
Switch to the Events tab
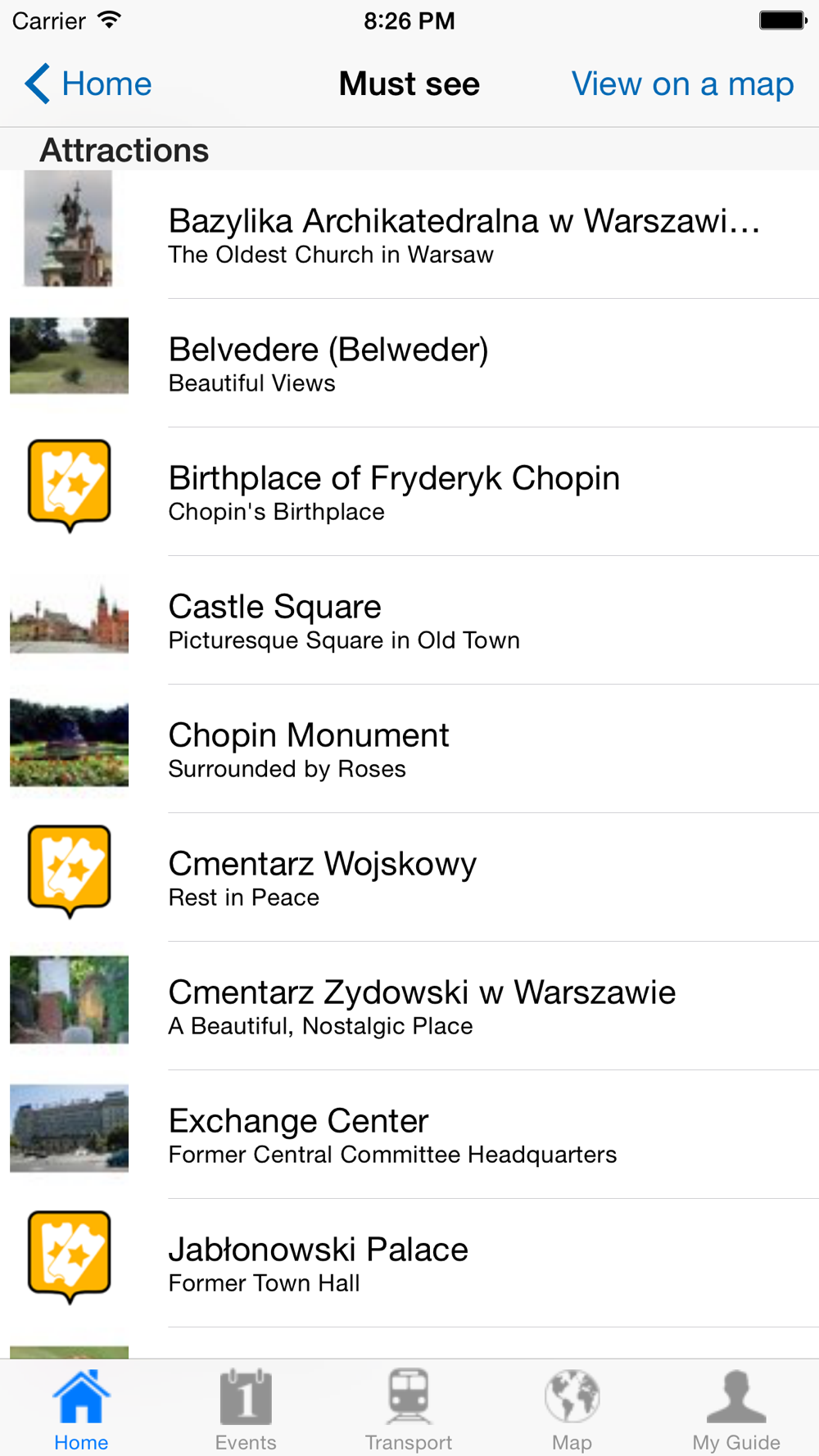246,1409
